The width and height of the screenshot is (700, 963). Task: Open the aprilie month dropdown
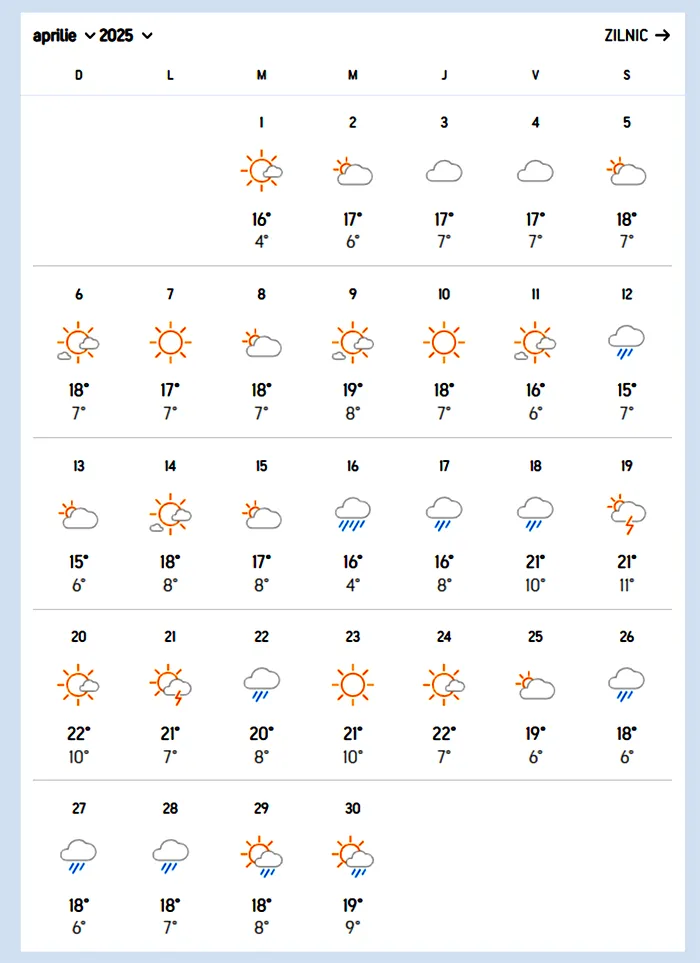[64, 36]
